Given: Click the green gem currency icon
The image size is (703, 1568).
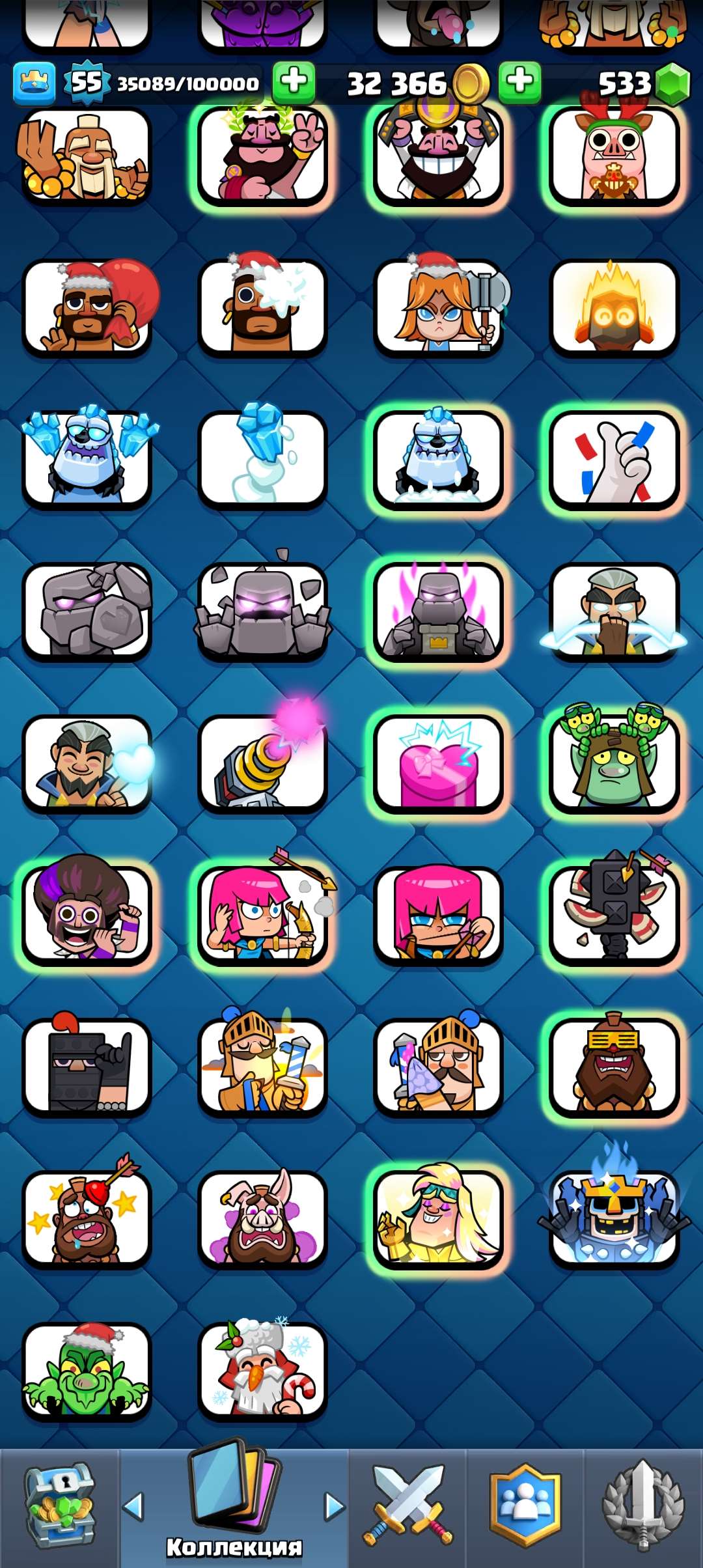Looking at the screenshot, I should point(671,83).
